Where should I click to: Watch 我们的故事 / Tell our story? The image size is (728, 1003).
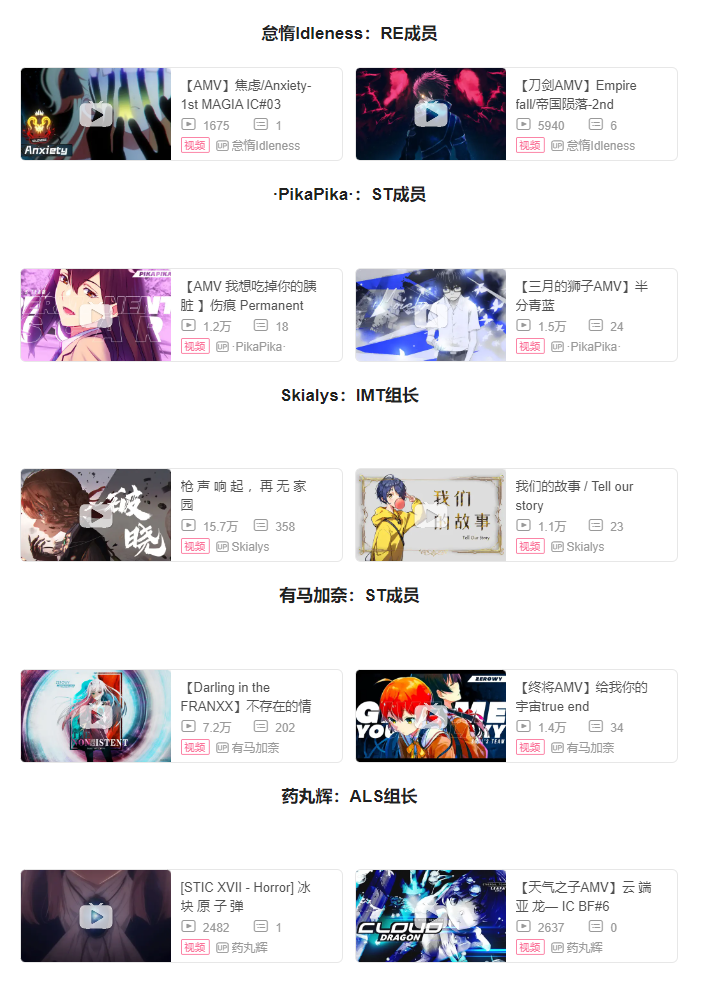[x=431, y=515]
